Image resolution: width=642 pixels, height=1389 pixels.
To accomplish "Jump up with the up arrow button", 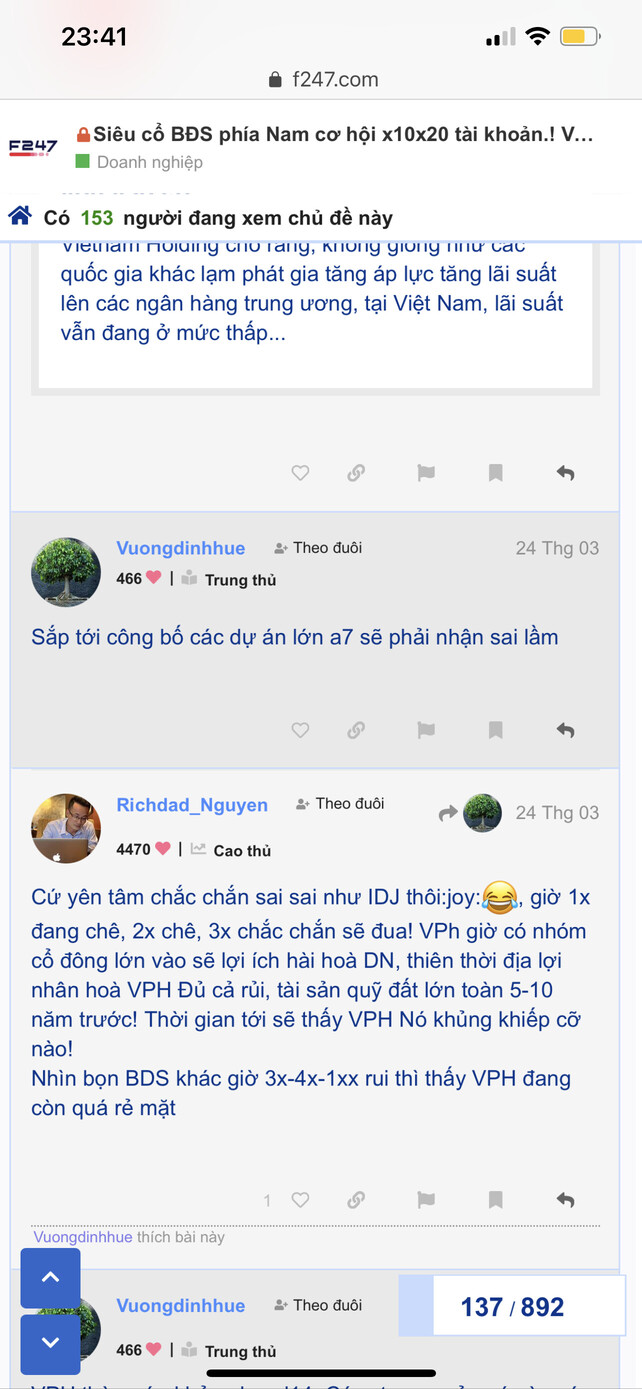I will tap(50, 1277).
